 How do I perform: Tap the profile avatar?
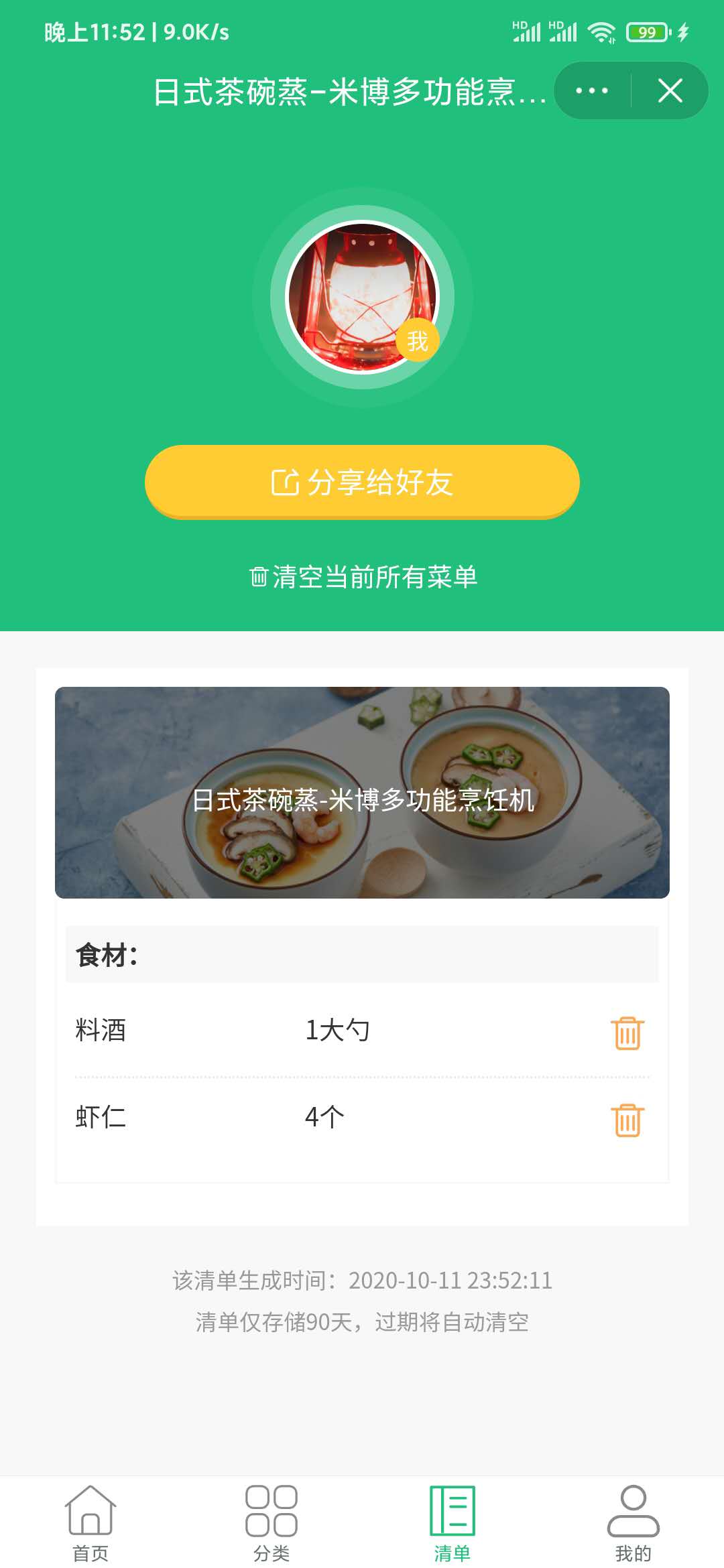point(362,298)
